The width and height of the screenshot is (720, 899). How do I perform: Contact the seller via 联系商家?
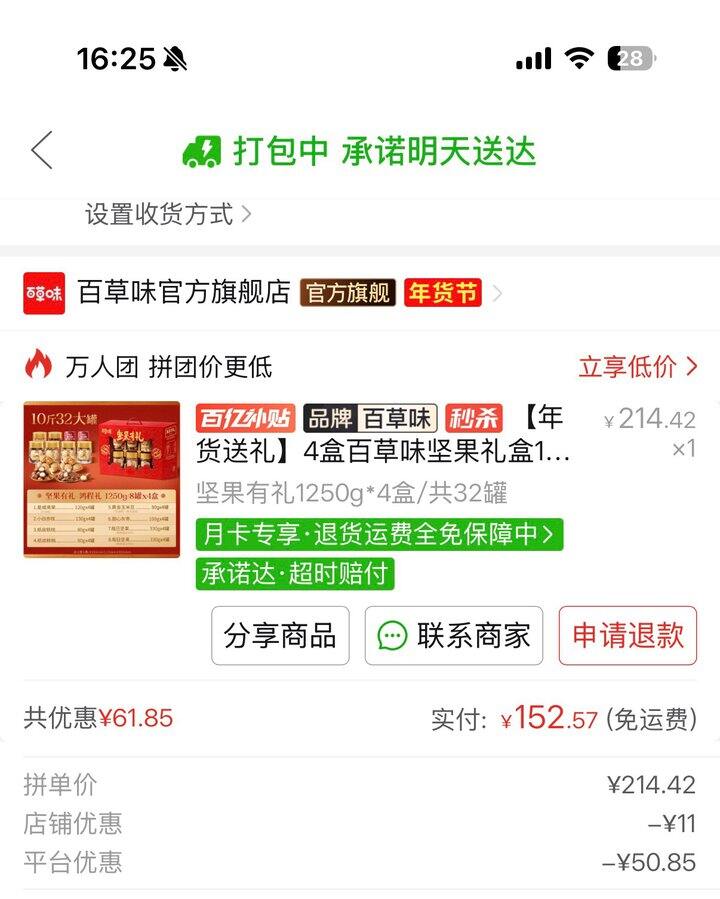click(x=453, y=636)
